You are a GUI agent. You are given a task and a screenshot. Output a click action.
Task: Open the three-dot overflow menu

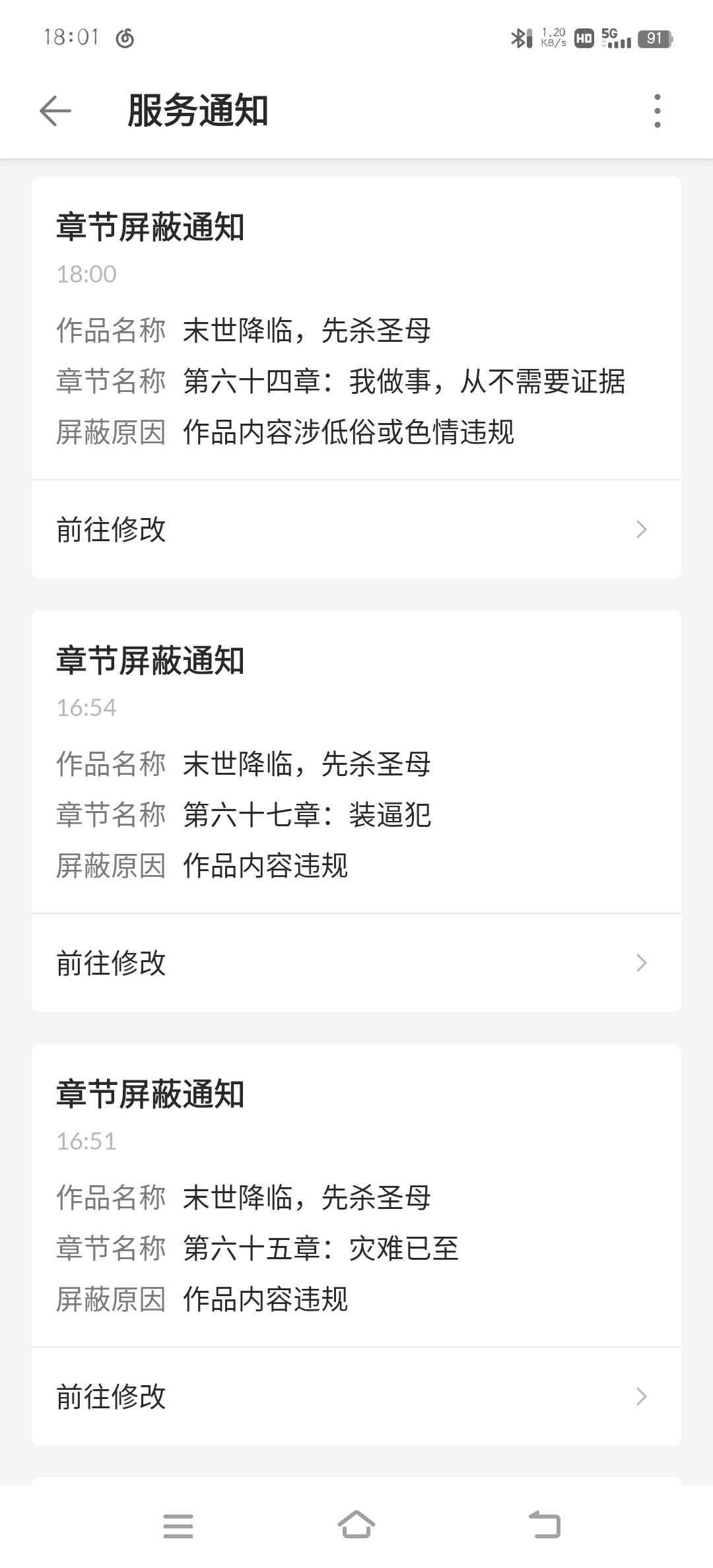click(657, 110)
